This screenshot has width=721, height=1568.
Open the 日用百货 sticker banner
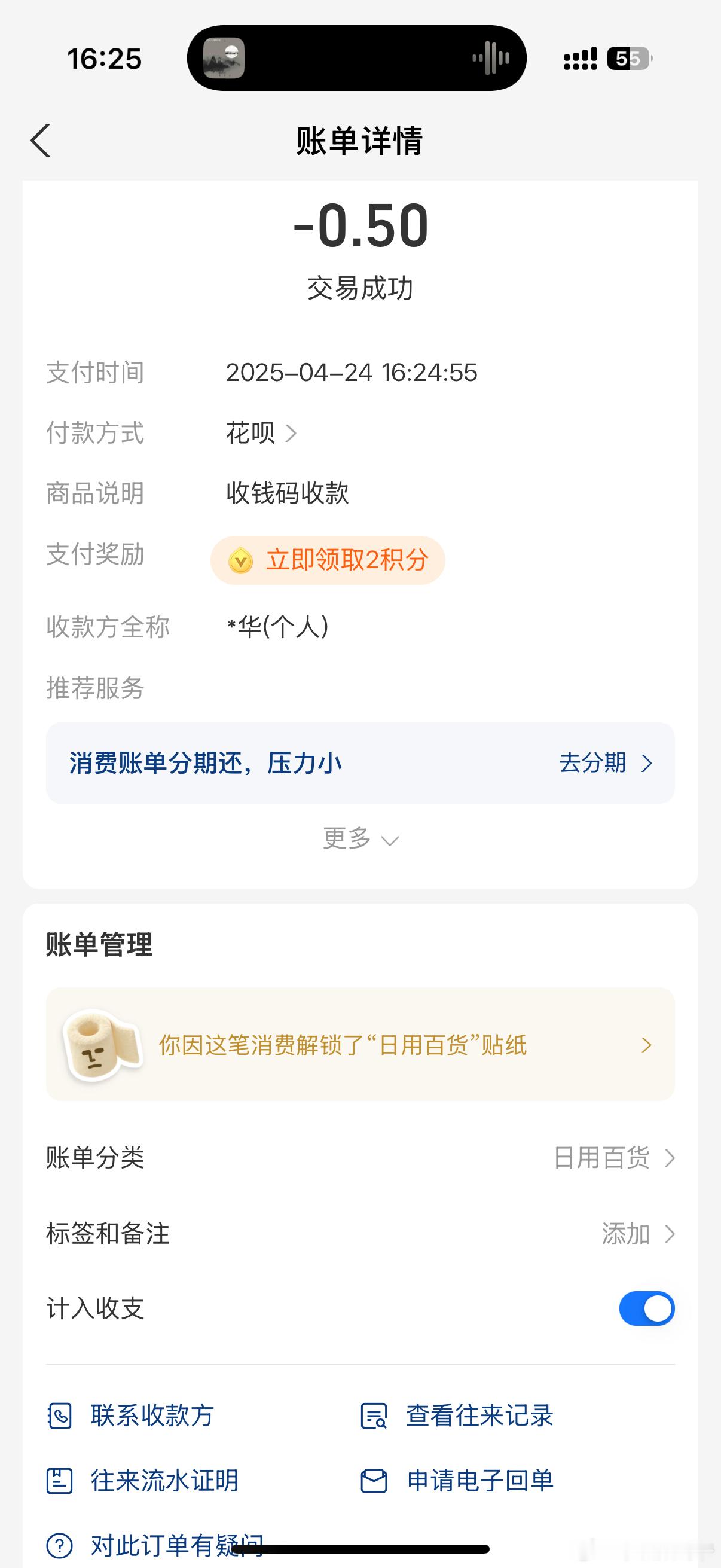360,1045
